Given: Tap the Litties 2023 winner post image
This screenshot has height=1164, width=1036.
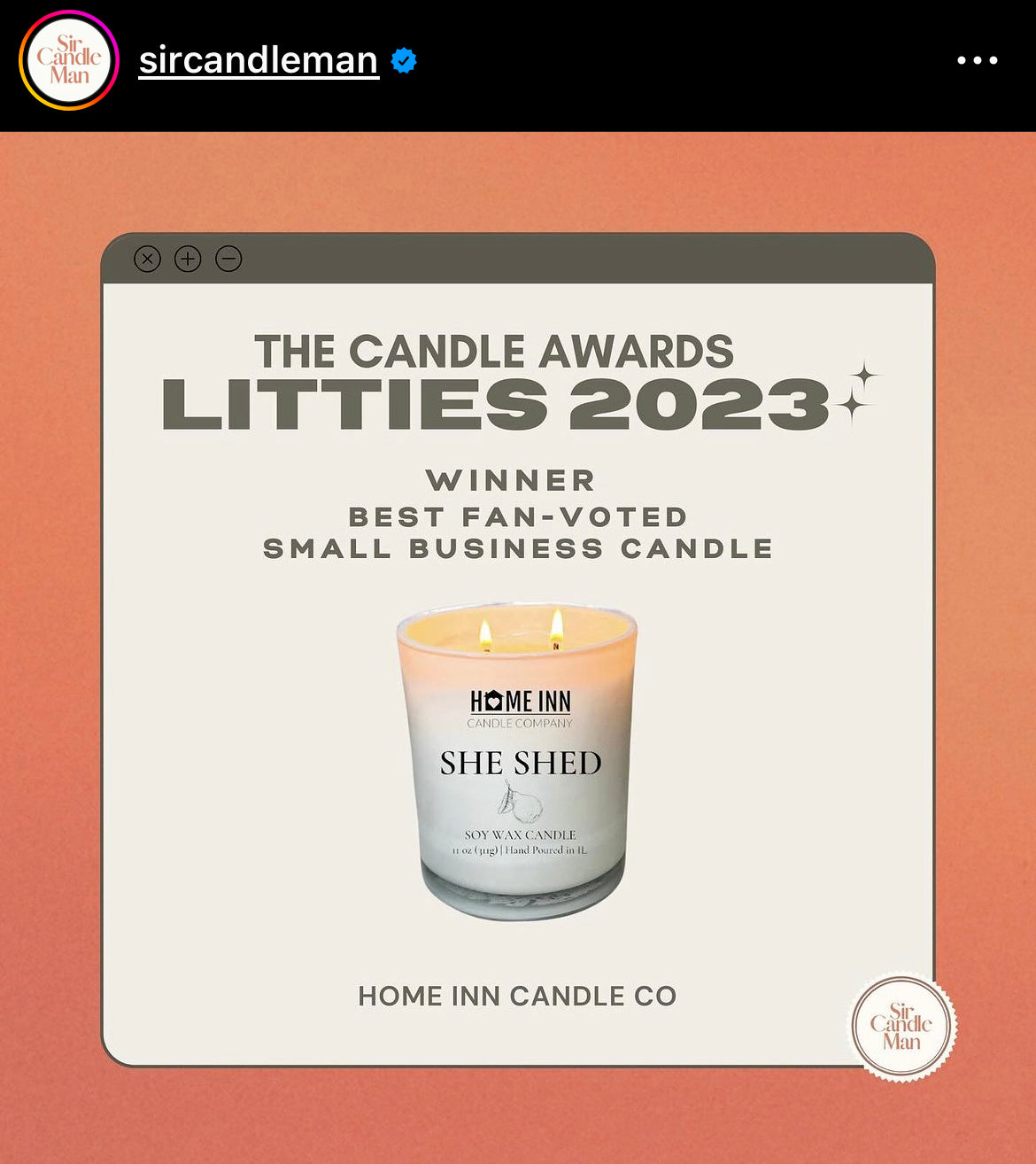Looking at the screenshot, I should click(518, 648).
